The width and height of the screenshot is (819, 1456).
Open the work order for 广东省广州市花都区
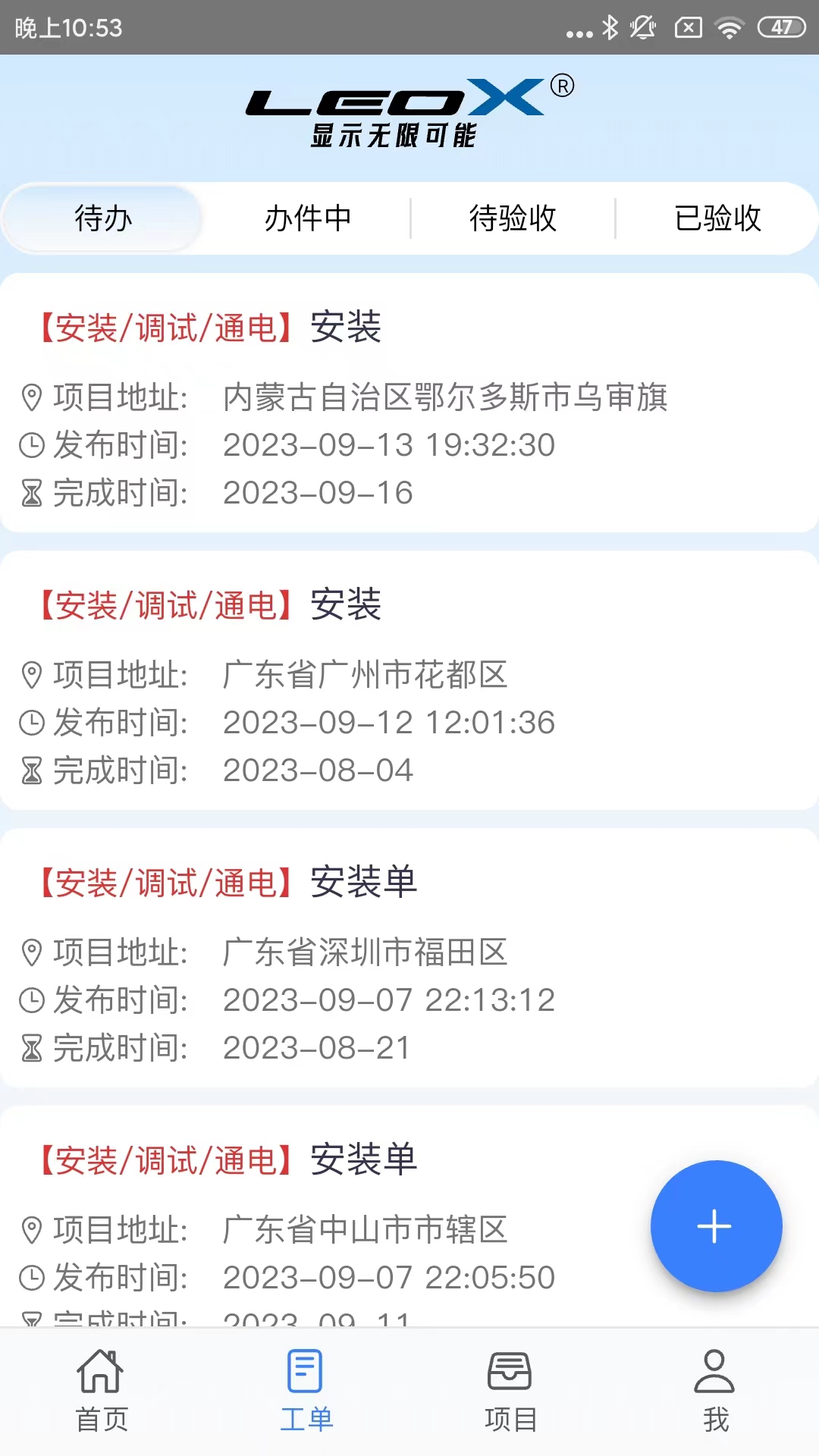pyautogui.click(x=409, y=680)
